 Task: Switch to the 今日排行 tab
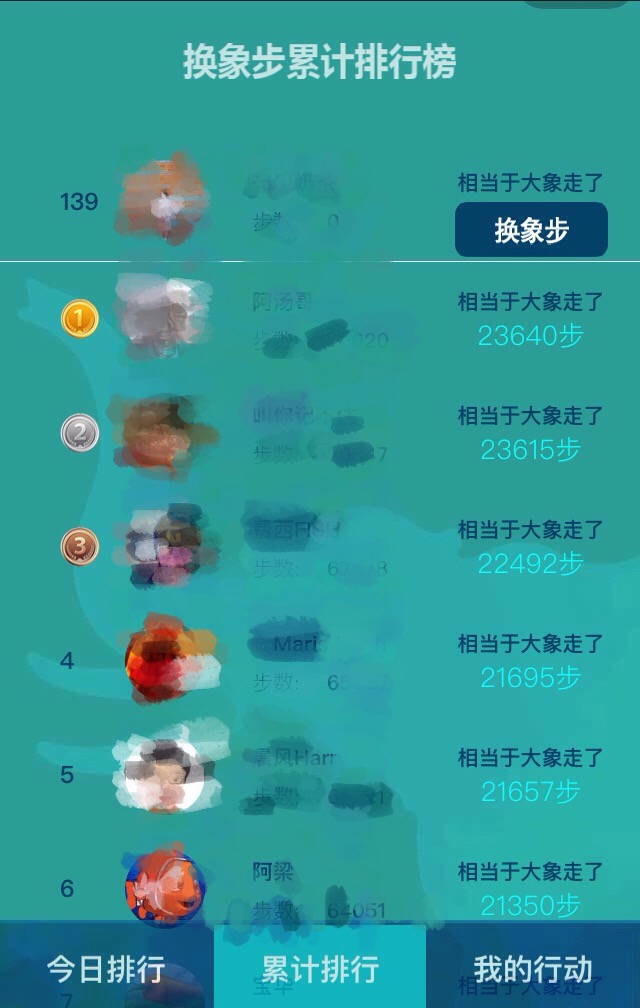pyautogui.click(x=106, y=968)
